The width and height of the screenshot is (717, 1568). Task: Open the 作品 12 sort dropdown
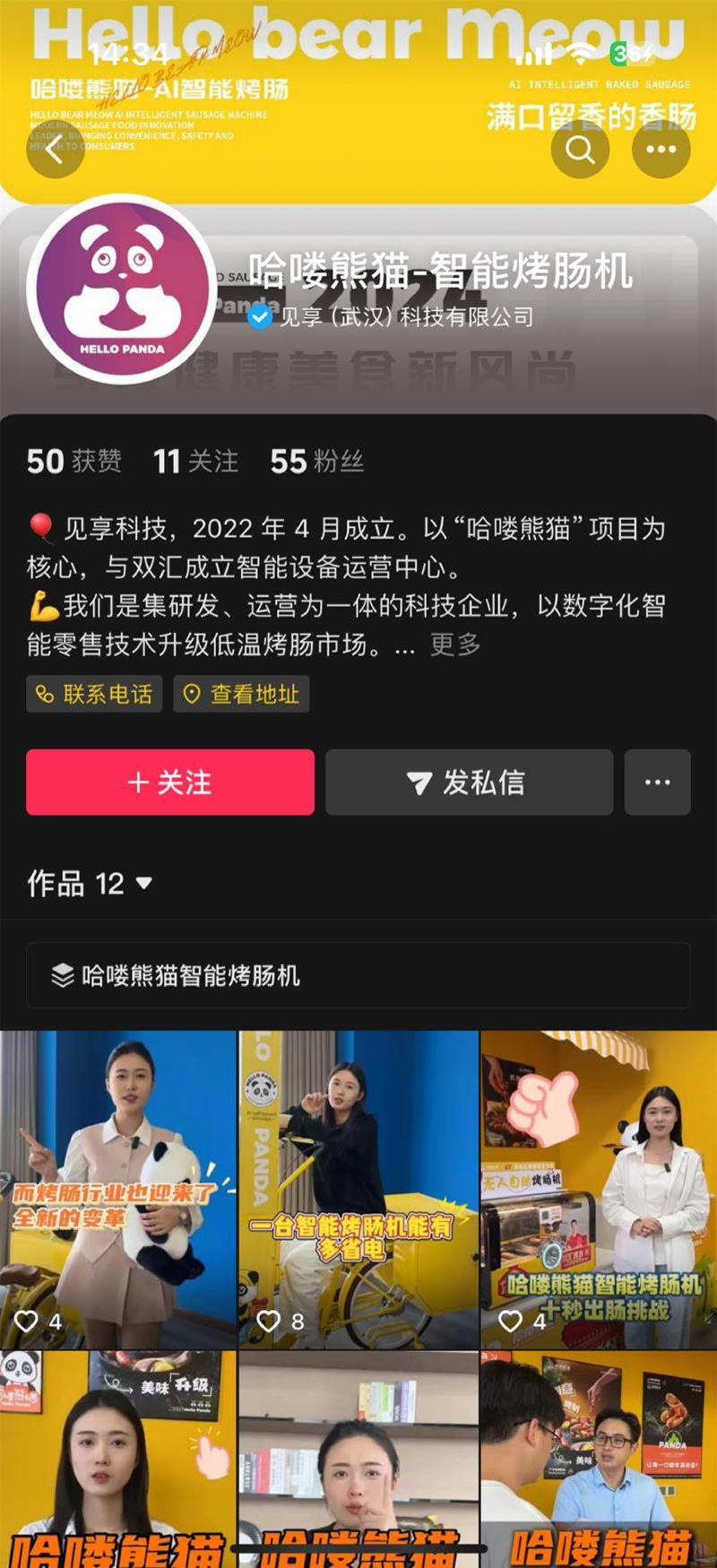pyautogui.click(x=90, y=884)
